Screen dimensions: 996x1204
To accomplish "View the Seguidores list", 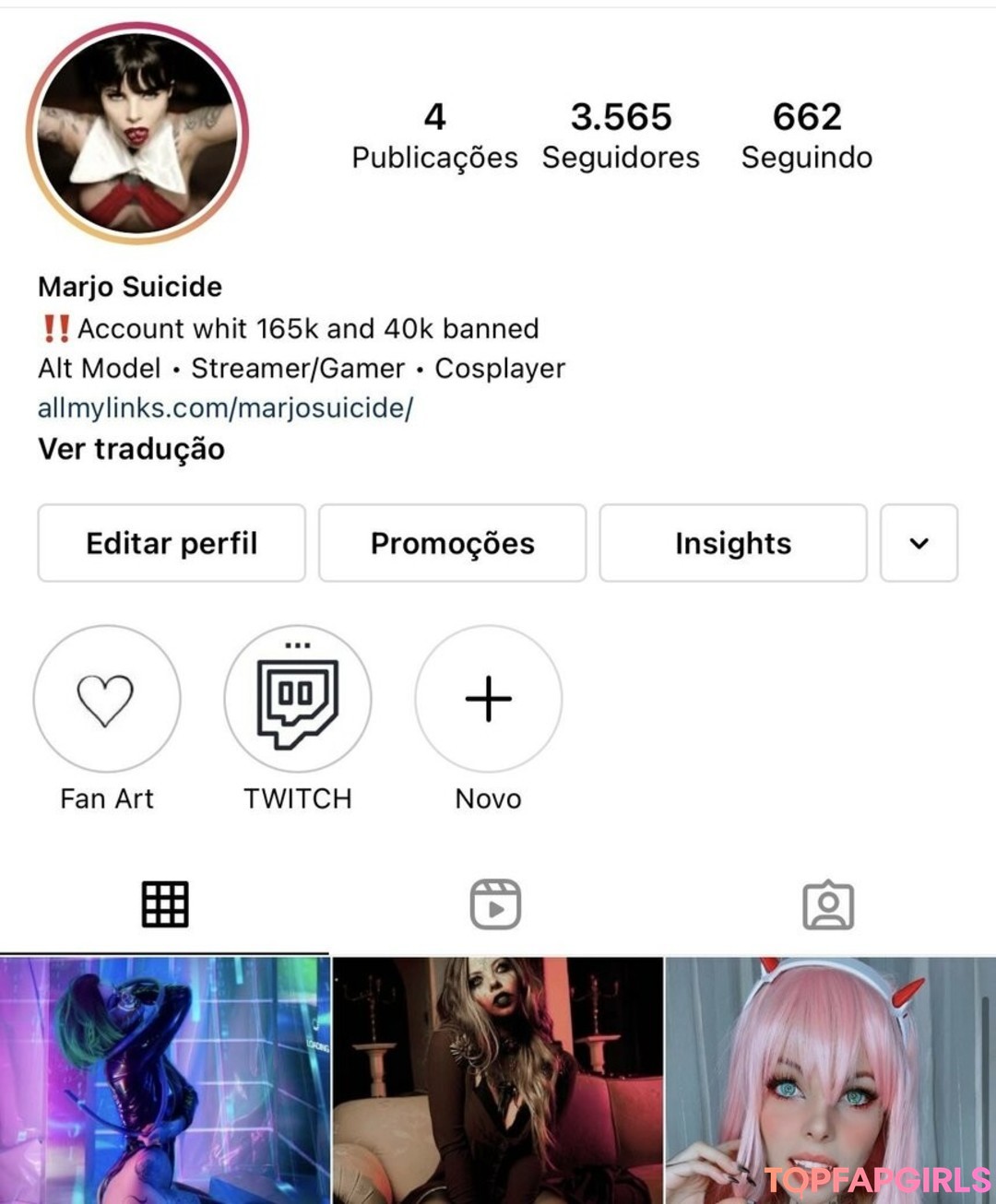I will tap(621, 136).
